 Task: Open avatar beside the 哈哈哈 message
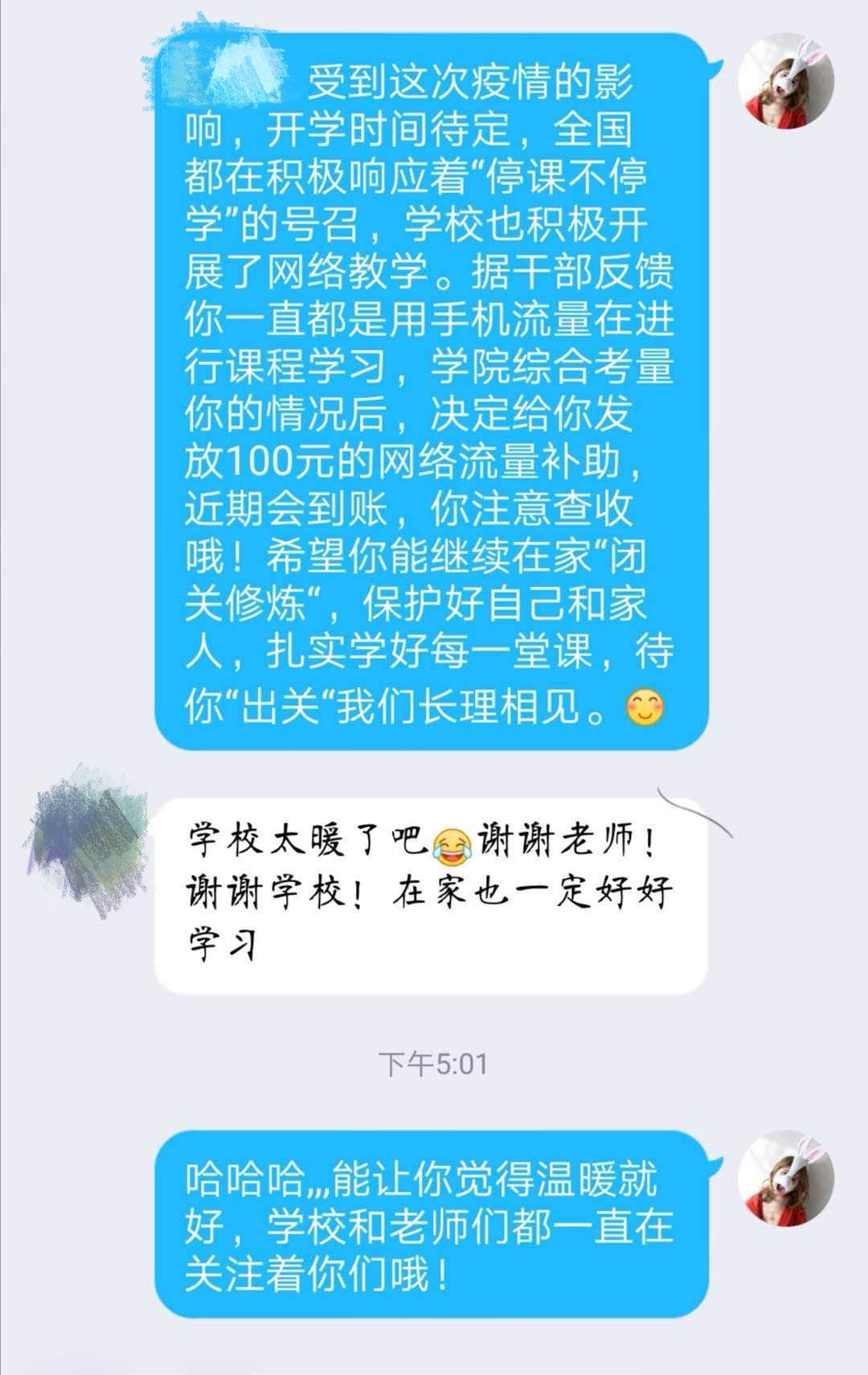786,1179
